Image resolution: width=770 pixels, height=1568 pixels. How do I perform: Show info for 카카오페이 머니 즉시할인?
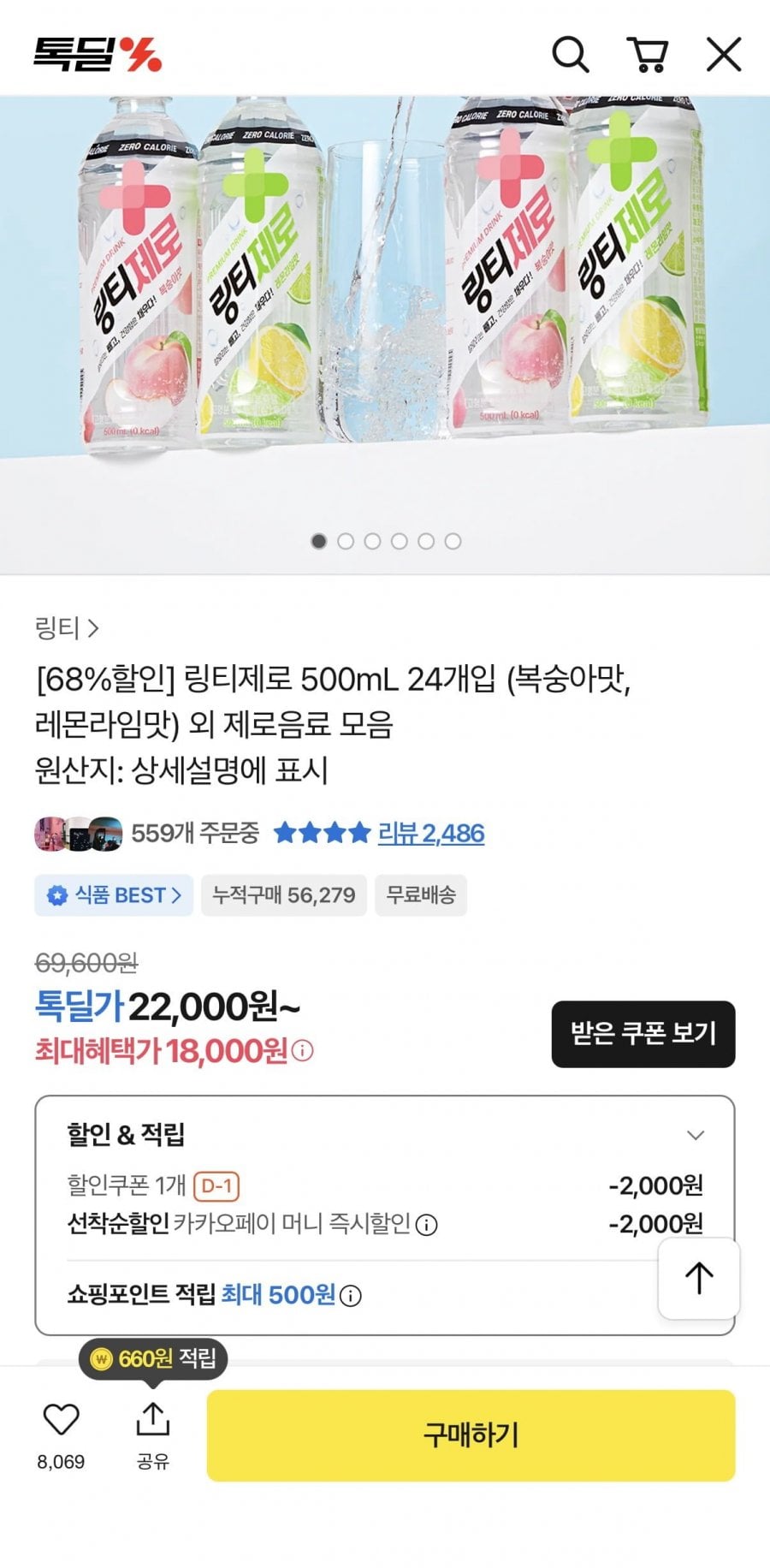pyautogui.click(x=426, y=1225)
